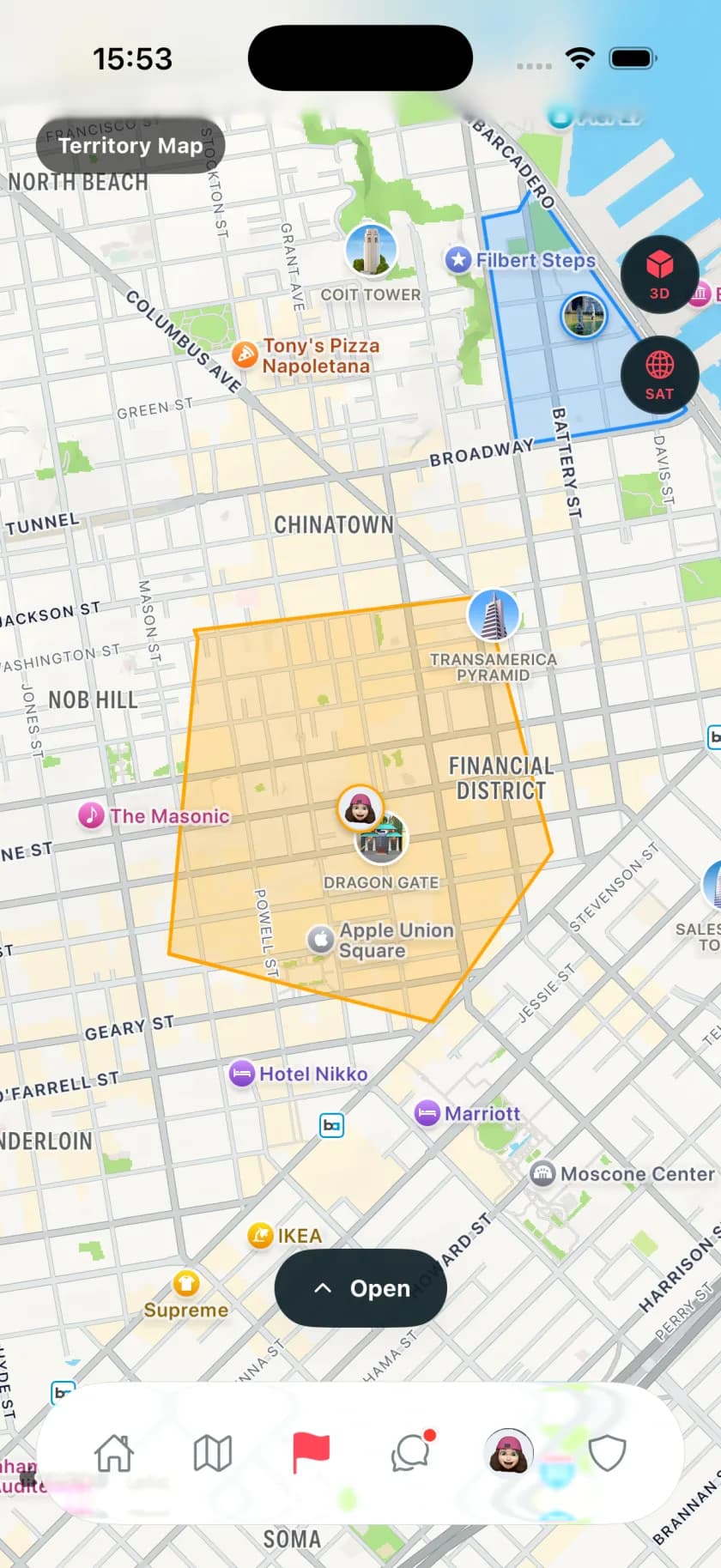Tap The Masonic venue marker
The height and width of the screenshot is (1568, 721).
(x=154, y=815)
